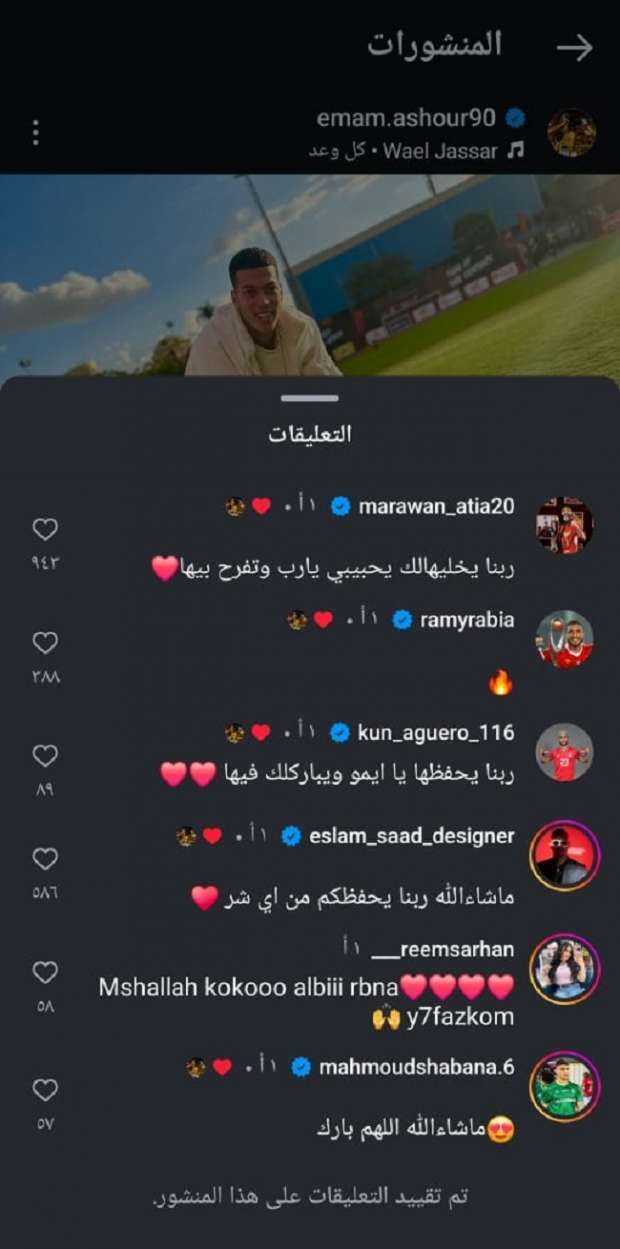Like mahmoudshabana.6's comment
Viewport: 620px width, 1249px height.
[x=45, y=1089]
